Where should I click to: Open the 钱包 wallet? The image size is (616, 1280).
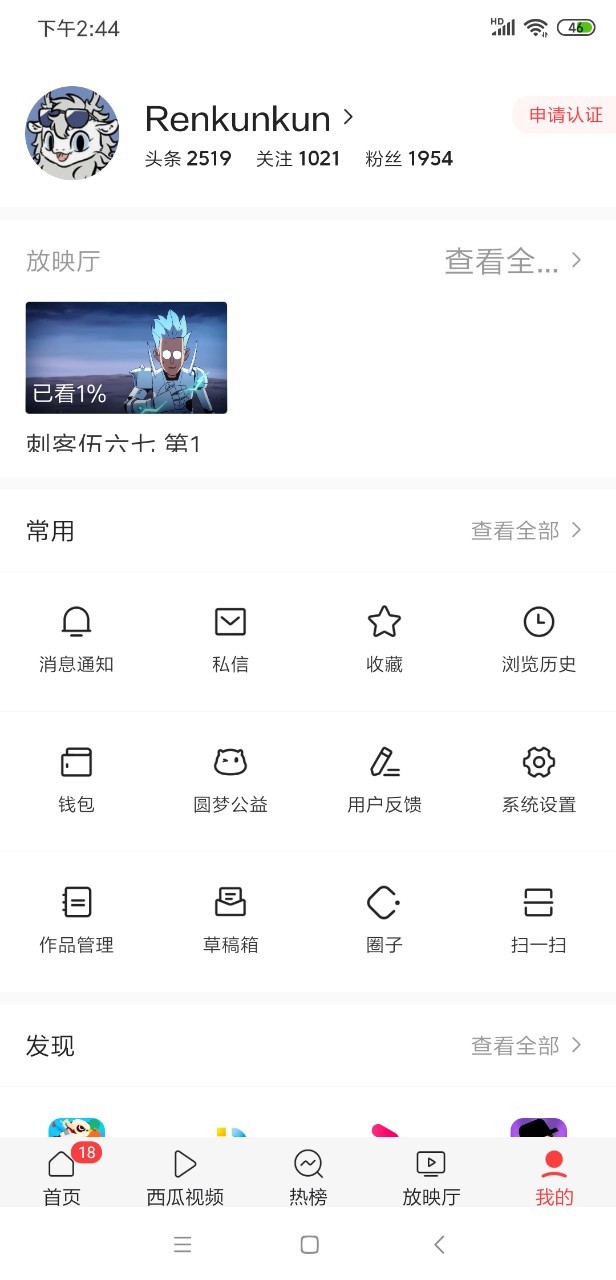76,780
